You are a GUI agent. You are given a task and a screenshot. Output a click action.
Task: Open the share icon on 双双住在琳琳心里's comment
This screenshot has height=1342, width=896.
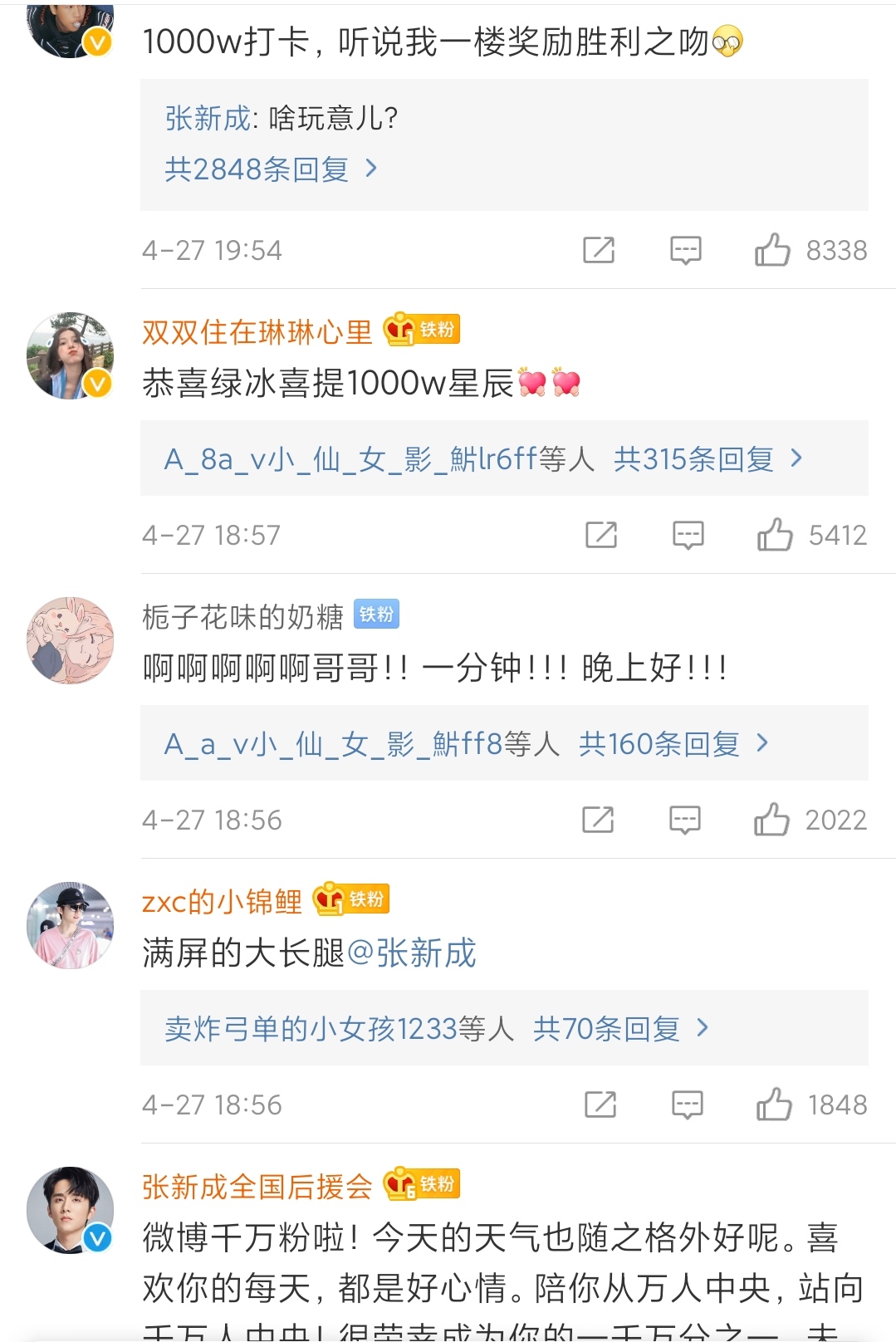(601, 535)
